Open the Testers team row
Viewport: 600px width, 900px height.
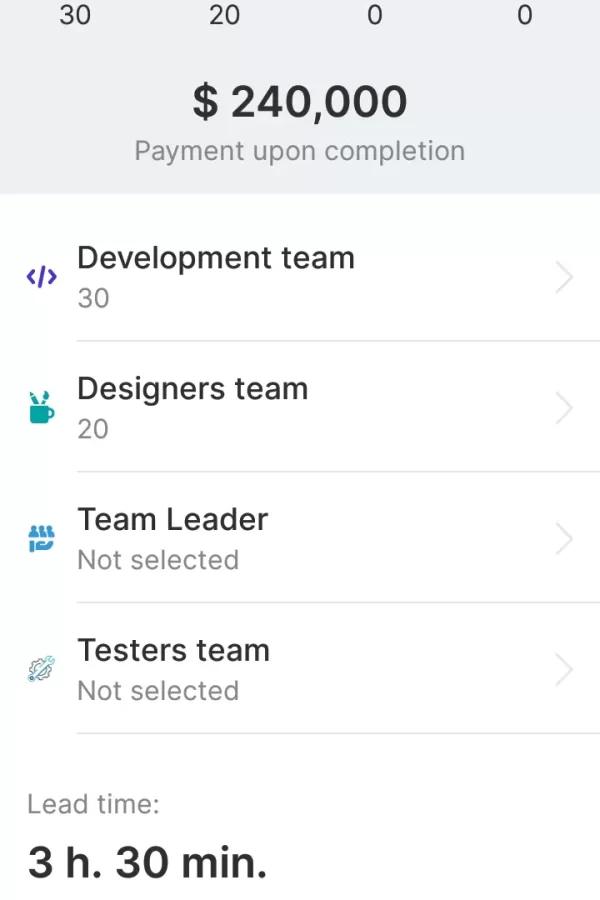pos(300,669)
